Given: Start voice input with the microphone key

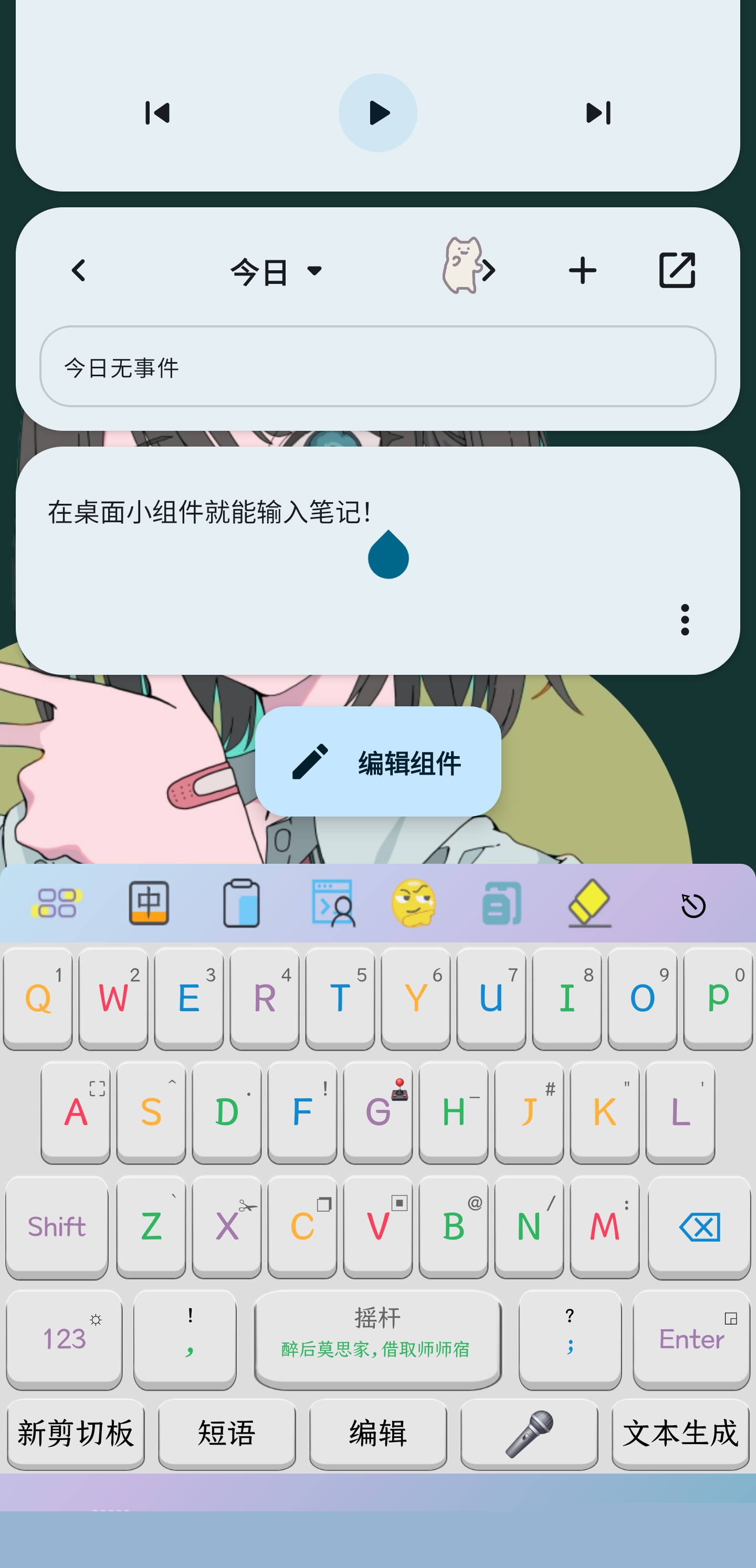Looking at the screenshot, I should [x=529, y=1434].
